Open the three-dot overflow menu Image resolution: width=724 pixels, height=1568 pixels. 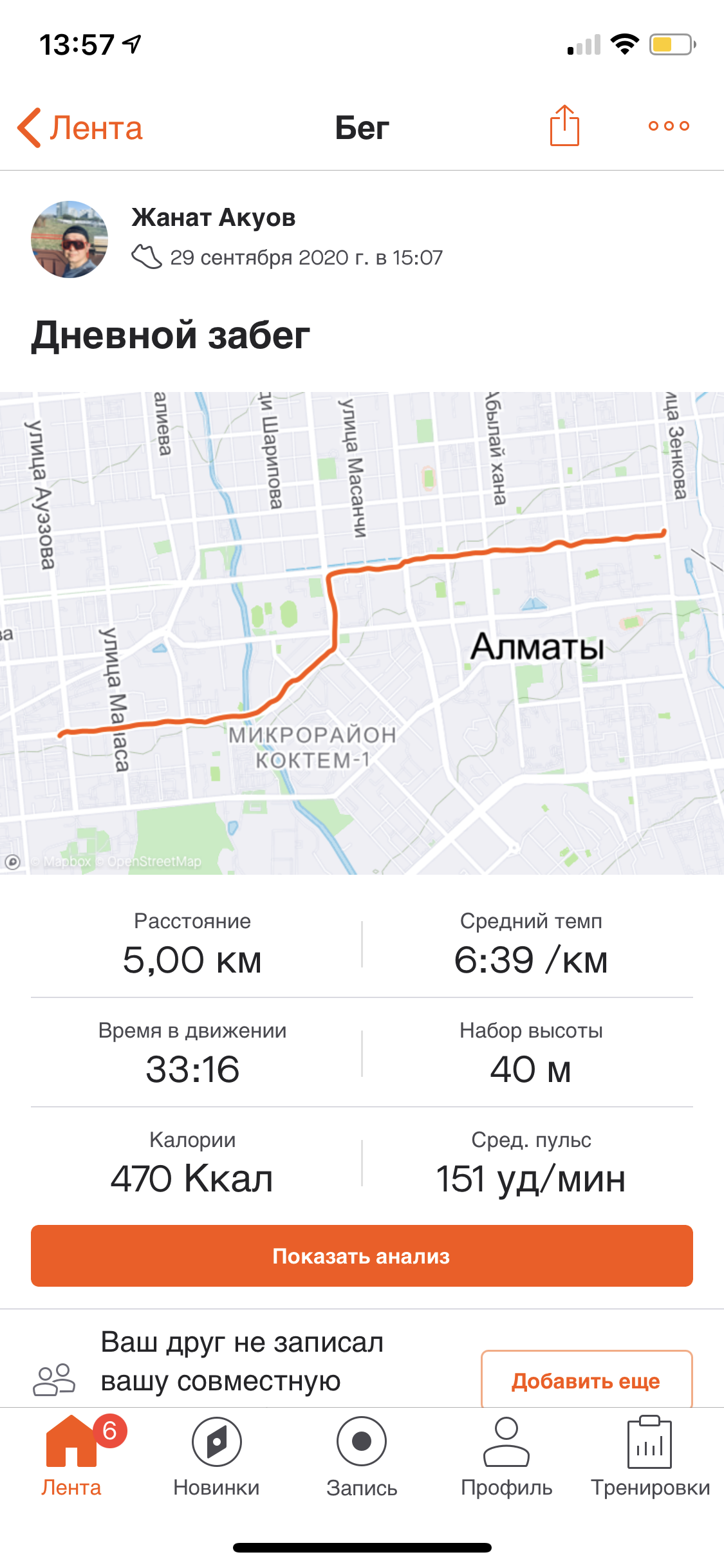pyautogui.click(x=669, y=126)
